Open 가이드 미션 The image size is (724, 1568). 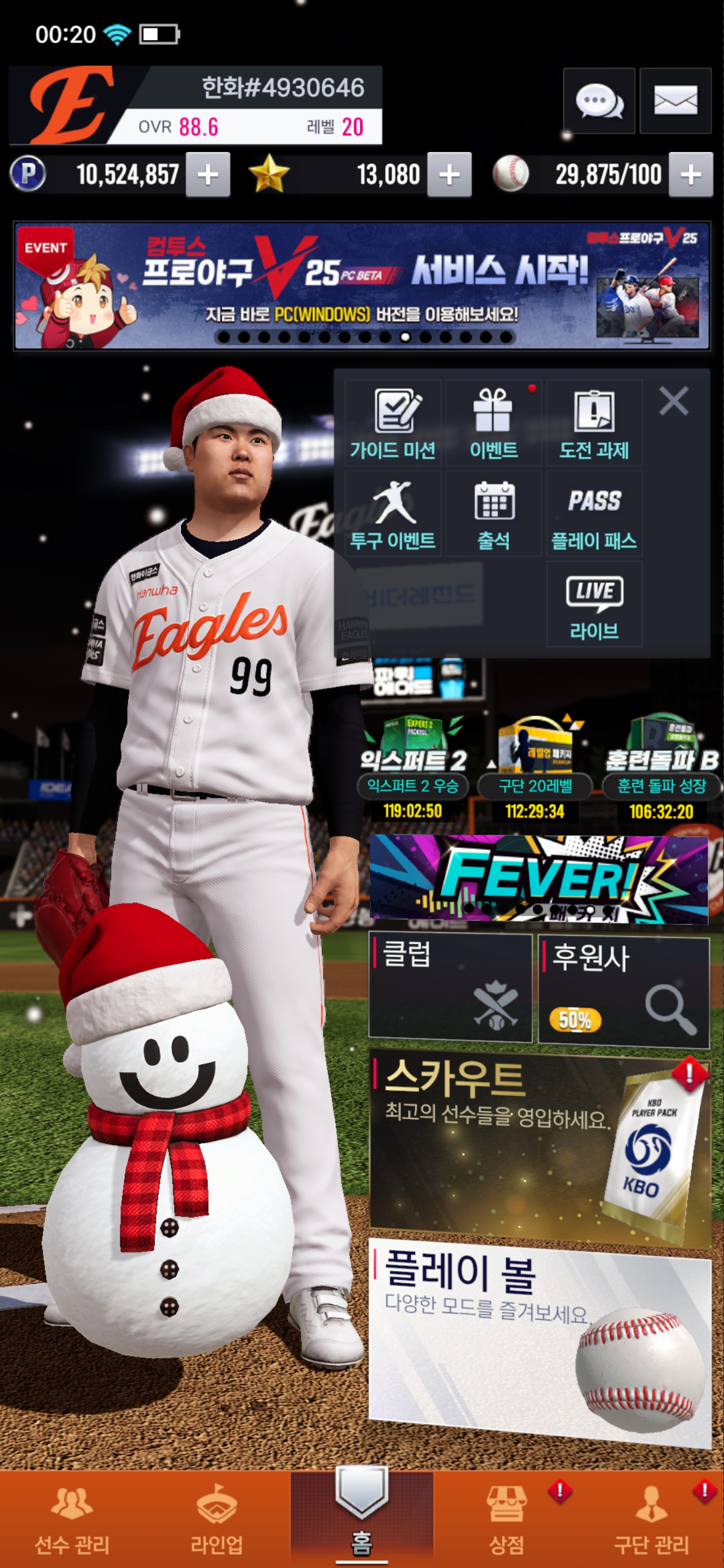click(x=393, y=423)
